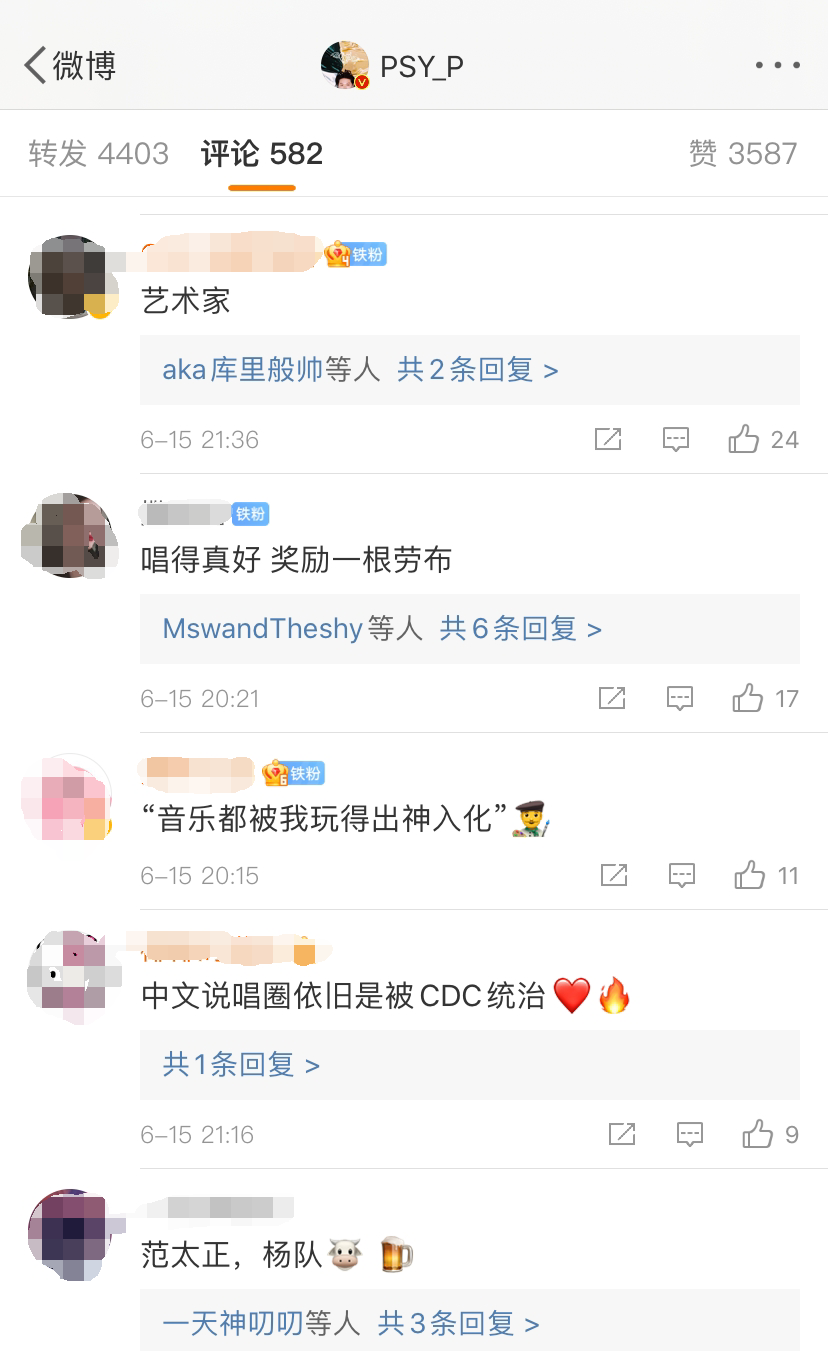Open 共1条回复 under CDC统治 comment
The image size is (828, 1351).
pyautogui.click(x=241, y=1065)
